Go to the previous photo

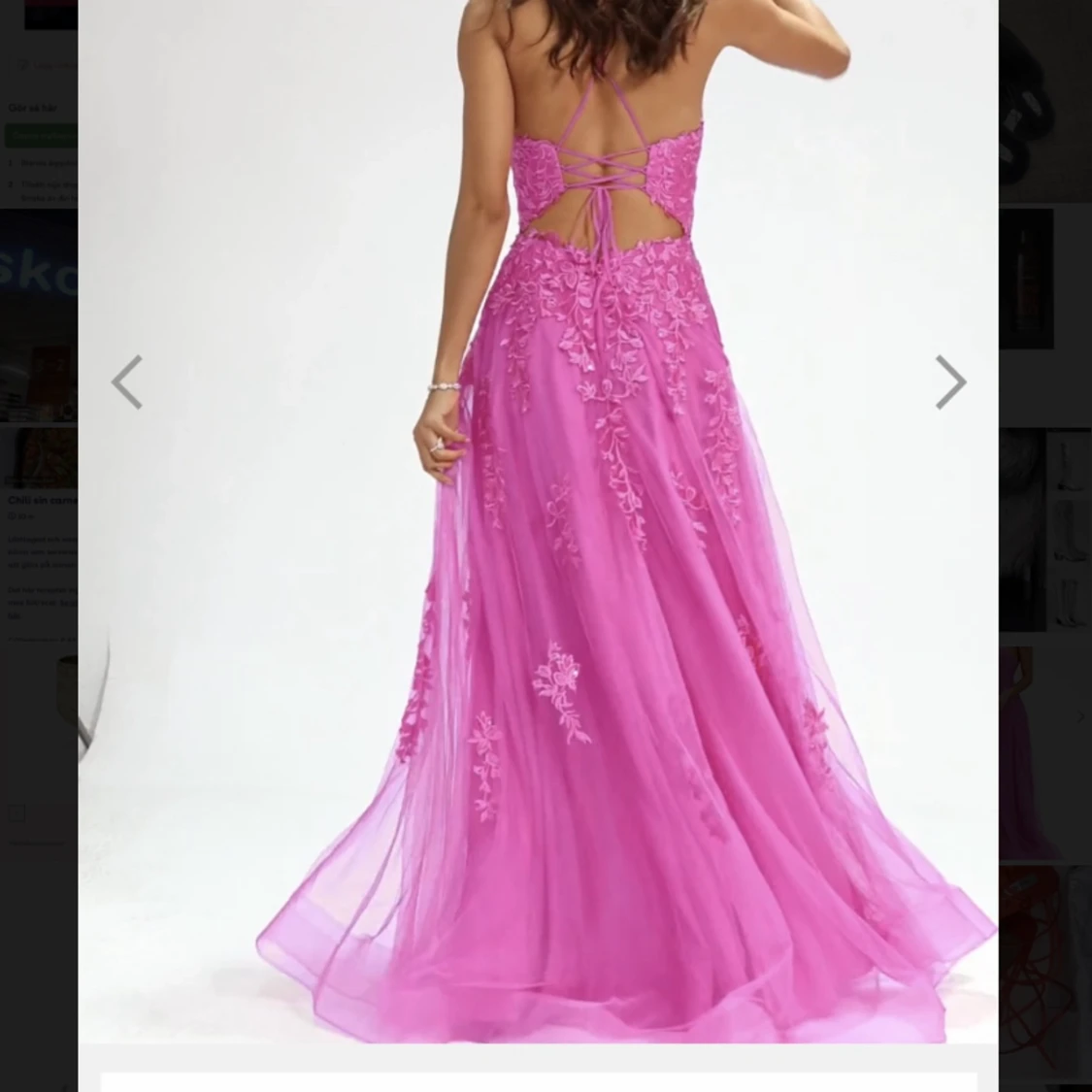(x=127, y=381)
